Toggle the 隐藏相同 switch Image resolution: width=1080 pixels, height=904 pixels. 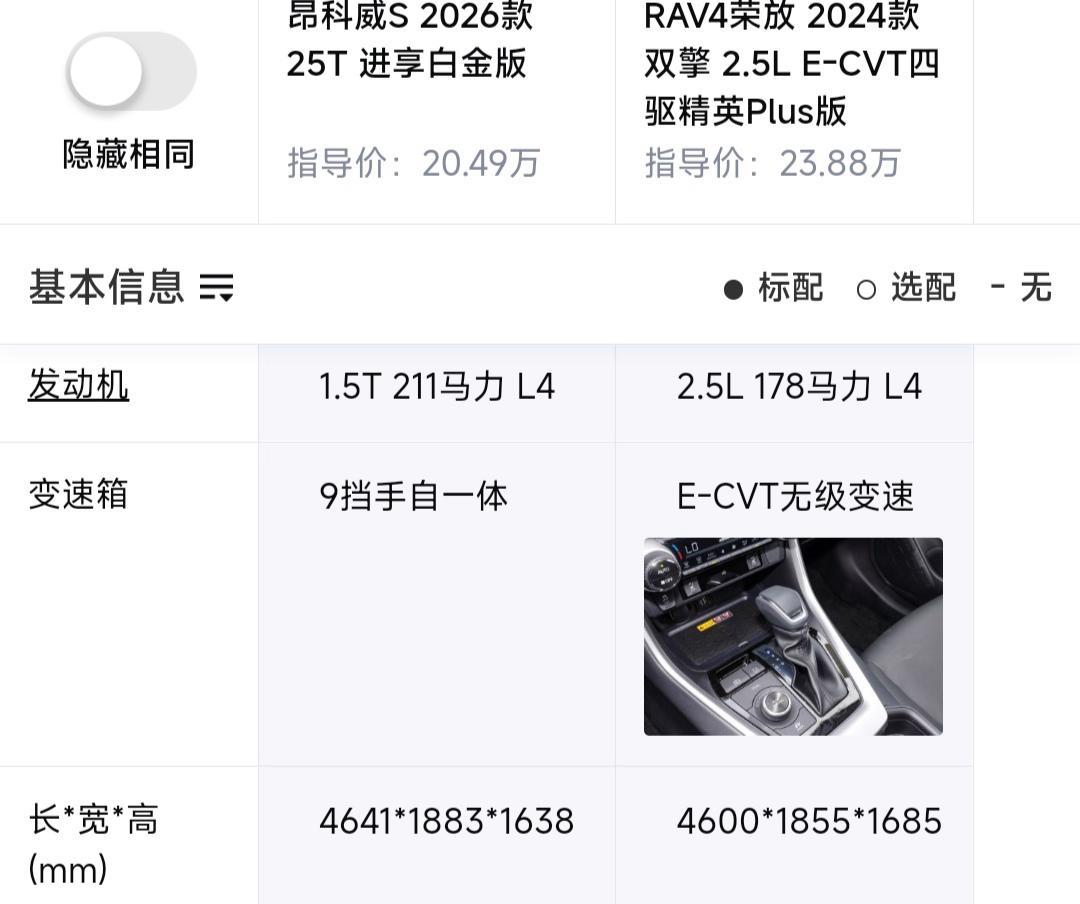pyautogui.click(x=130, y=72)
